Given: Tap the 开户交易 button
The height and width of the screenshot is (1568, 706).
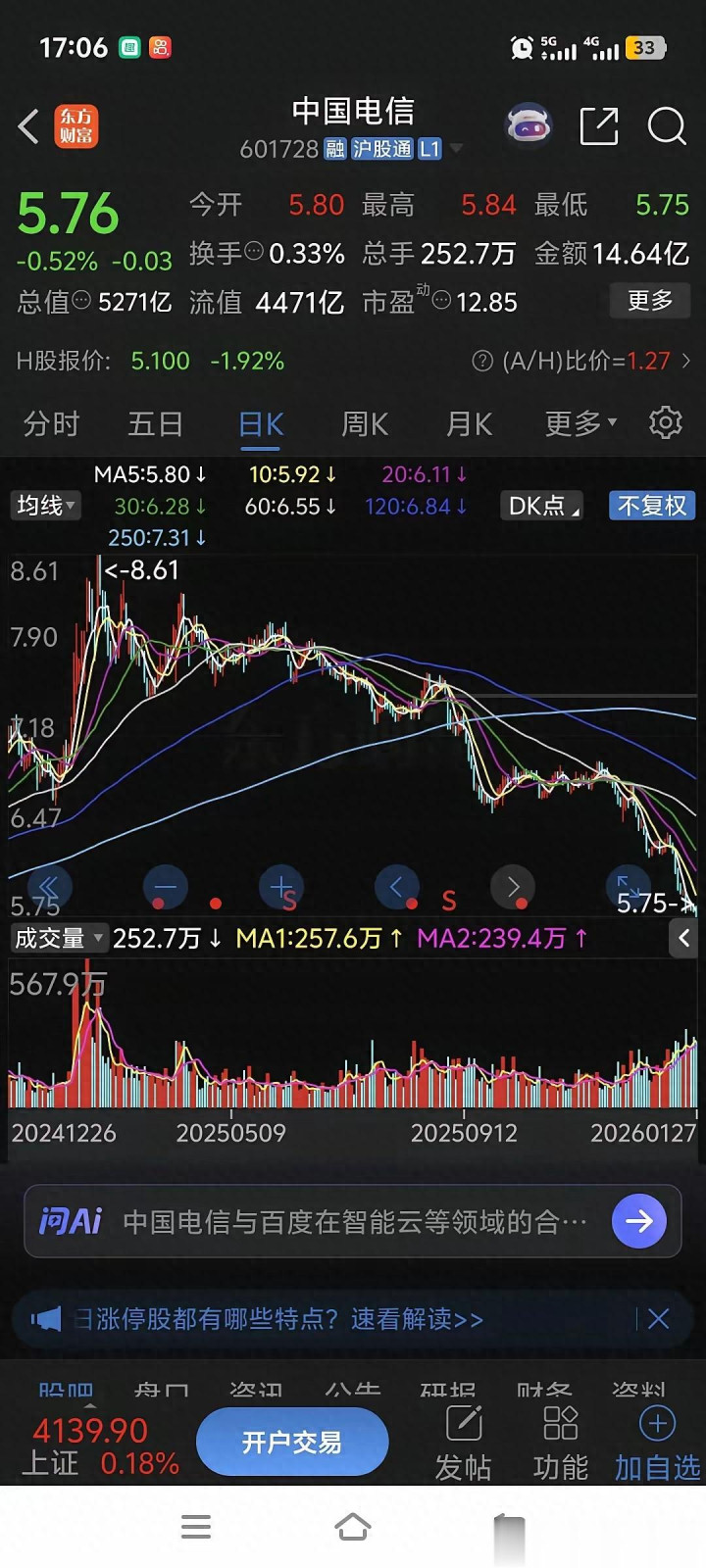Looking at the screenshot, I should tap(292, 1442).
